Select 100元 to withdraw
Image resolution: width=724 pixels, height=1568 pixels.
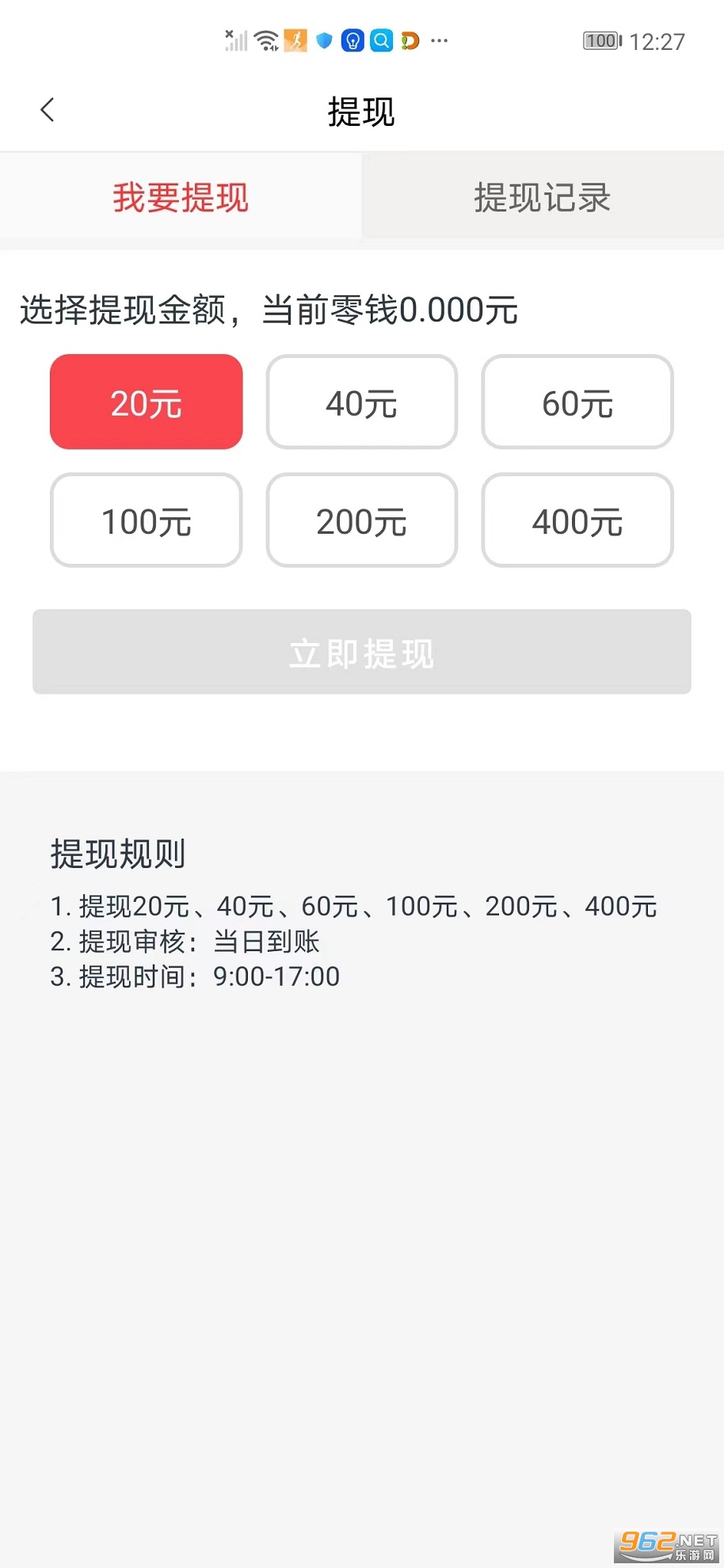(x=147, y=520)
